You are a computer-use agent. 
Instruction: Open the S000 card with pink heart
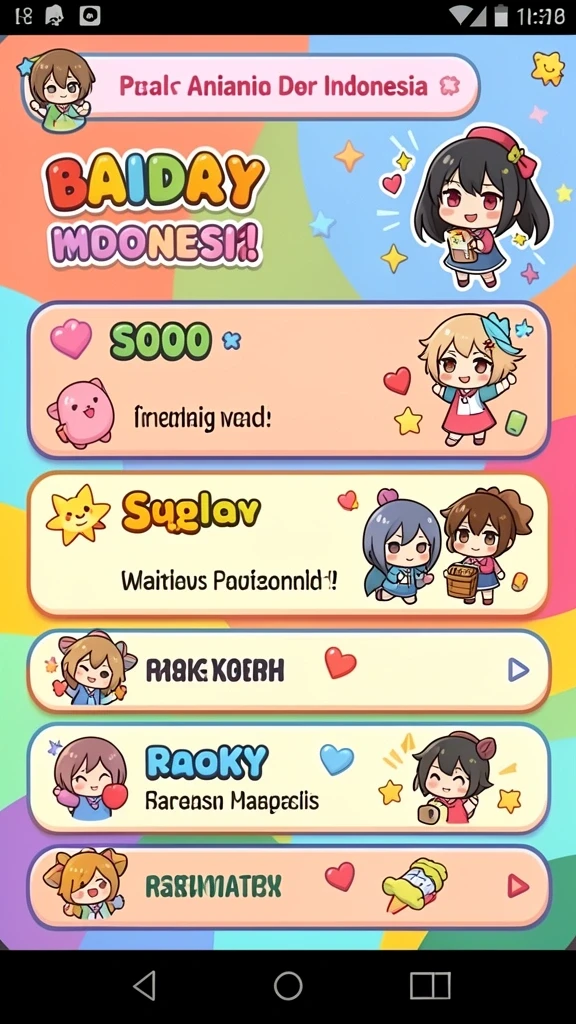[x=289, y=380]
